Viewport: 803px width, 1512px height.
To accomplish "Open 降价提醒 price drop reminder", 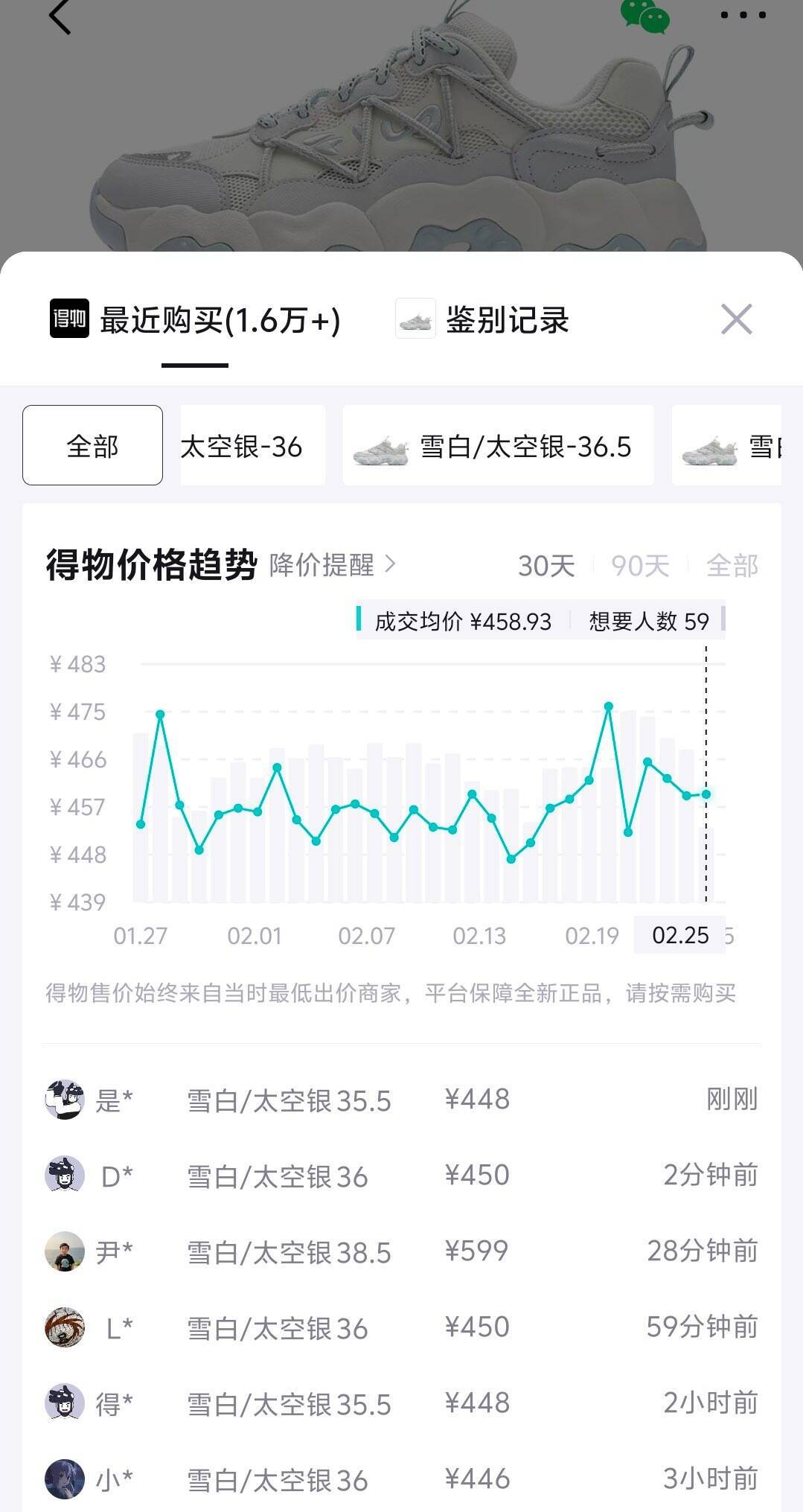I will 329,565.
